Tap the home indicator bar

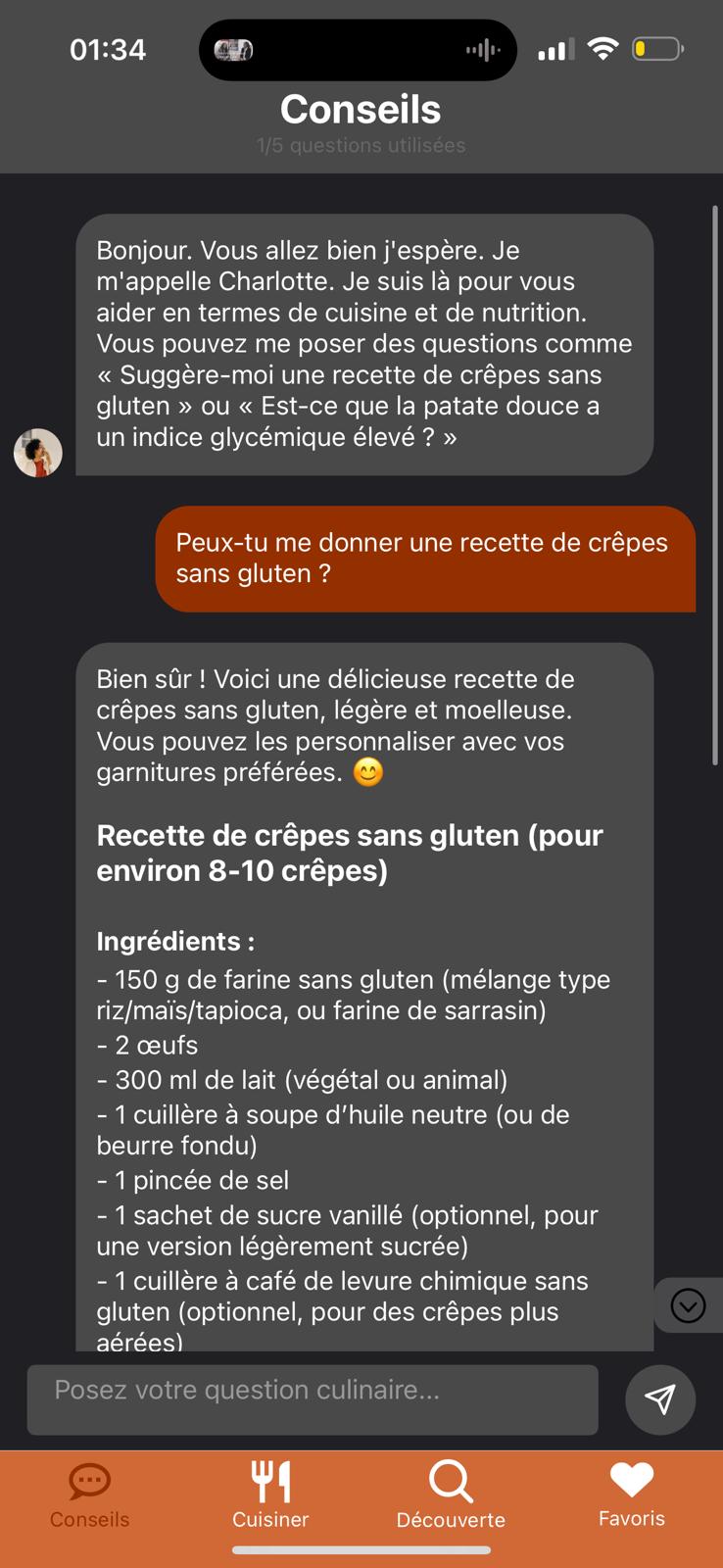click(x=361, y=1551)
